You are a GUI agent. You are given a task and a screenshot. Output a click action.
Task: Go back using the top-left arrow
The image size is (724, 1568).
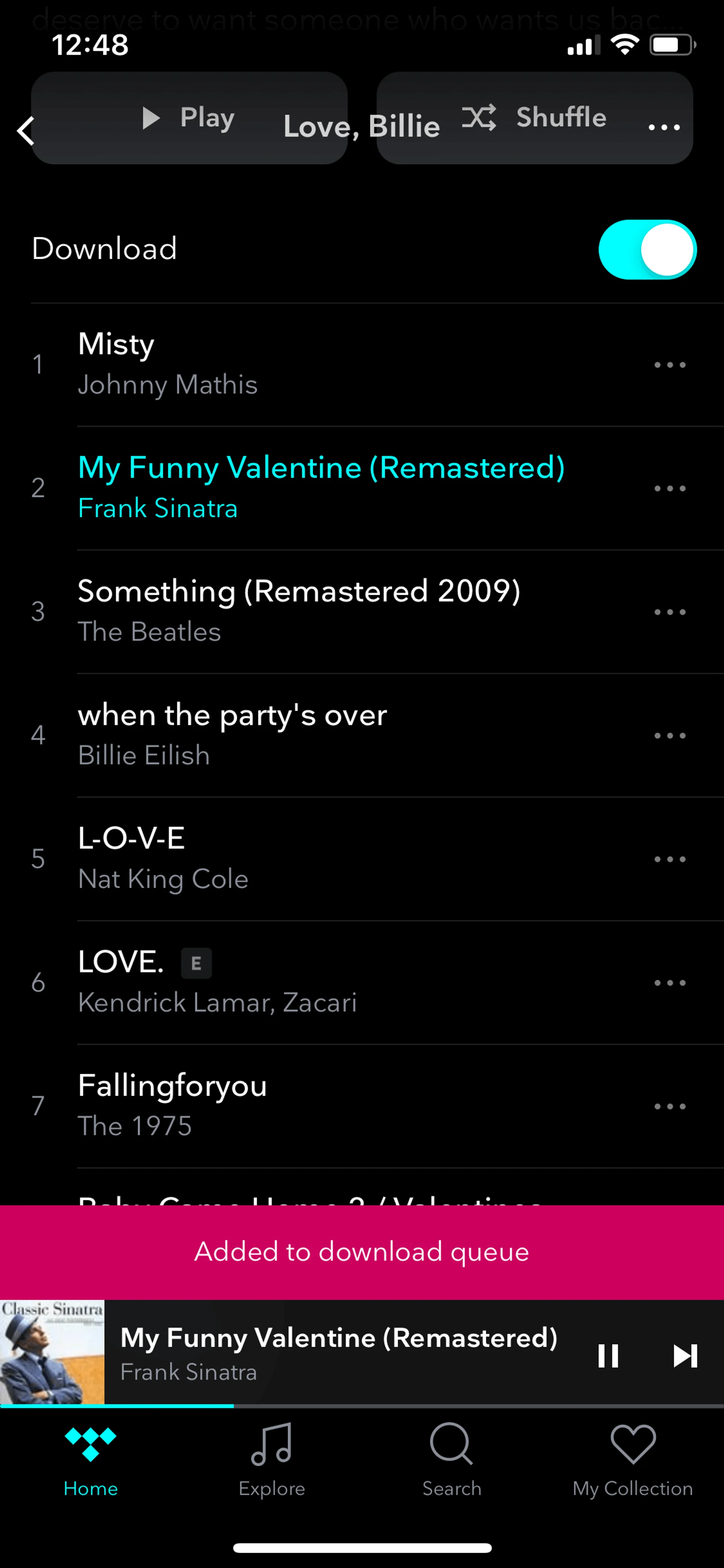coord(26,130)
